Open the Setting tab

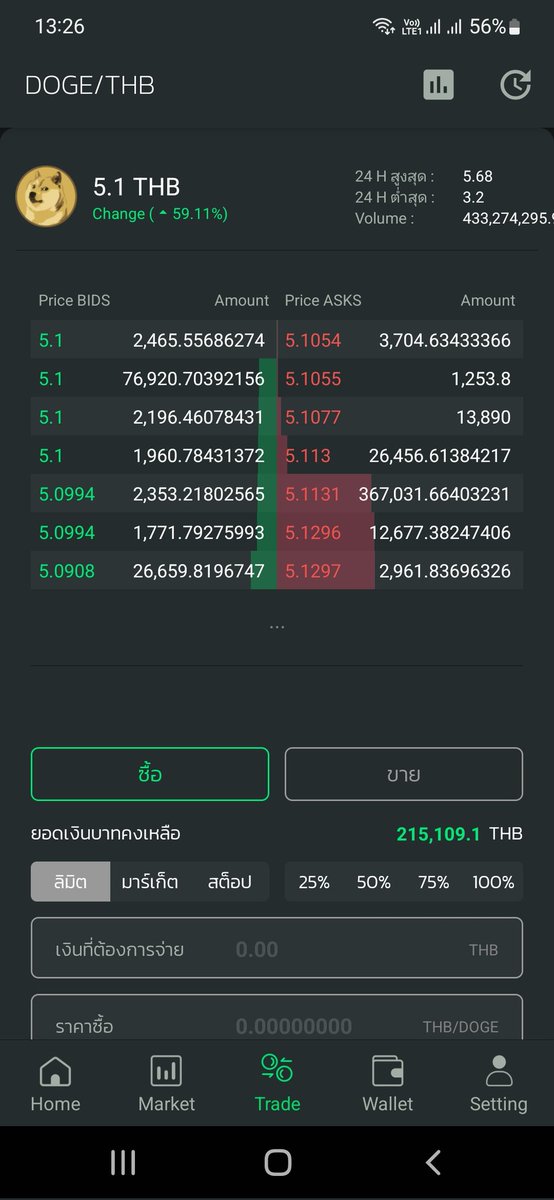(498, 1084)
